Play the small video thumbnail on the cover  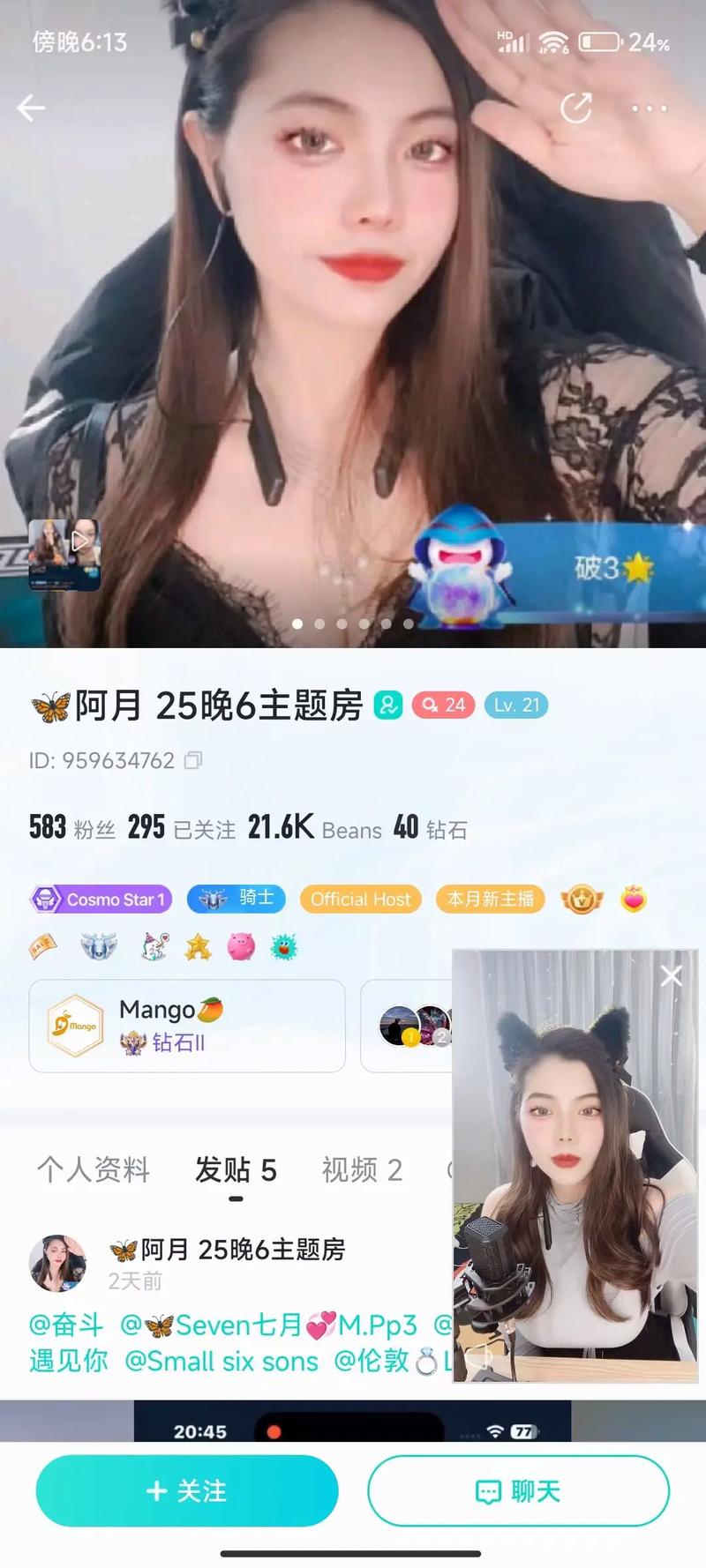point(64,554)
